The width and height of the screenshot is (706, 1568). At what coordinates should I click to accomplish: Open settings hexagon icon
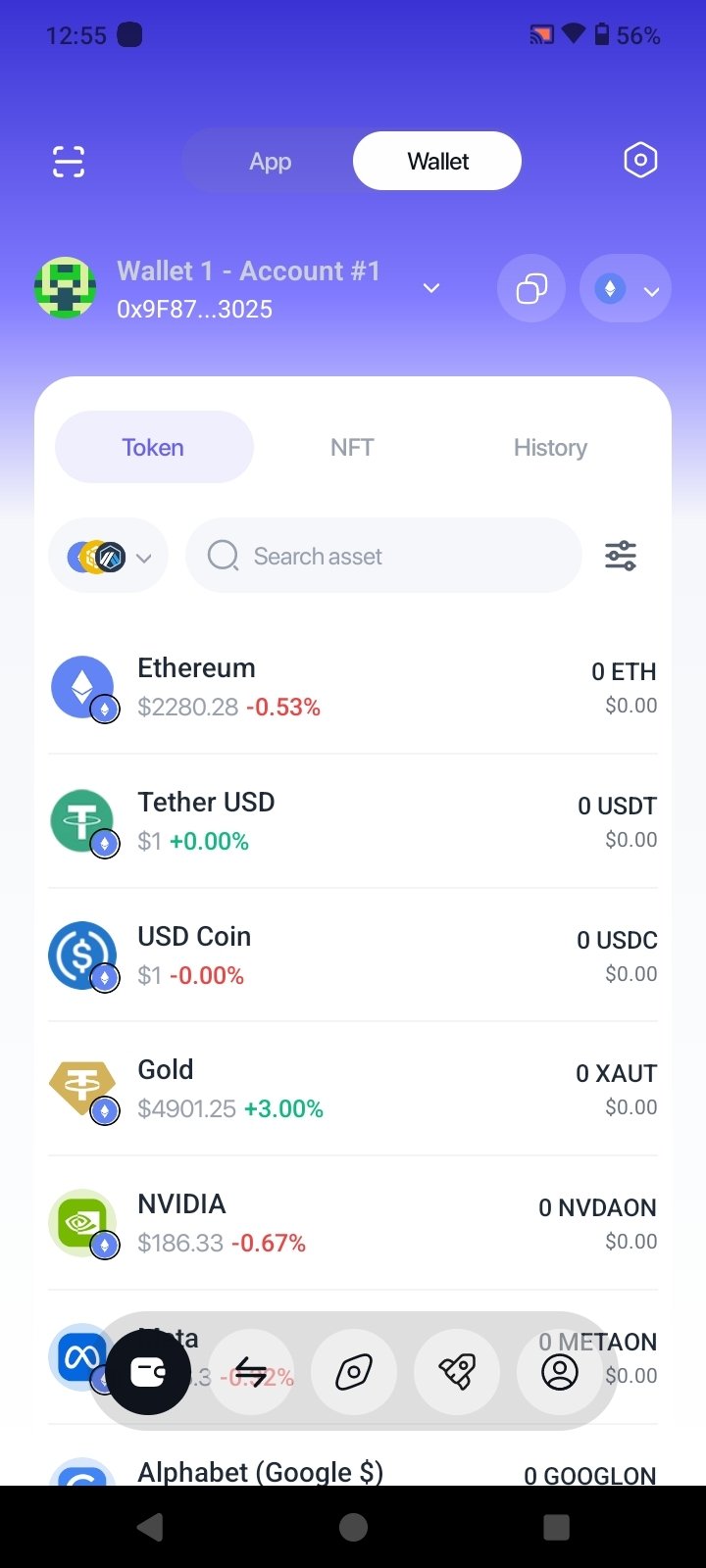point(640,160)
